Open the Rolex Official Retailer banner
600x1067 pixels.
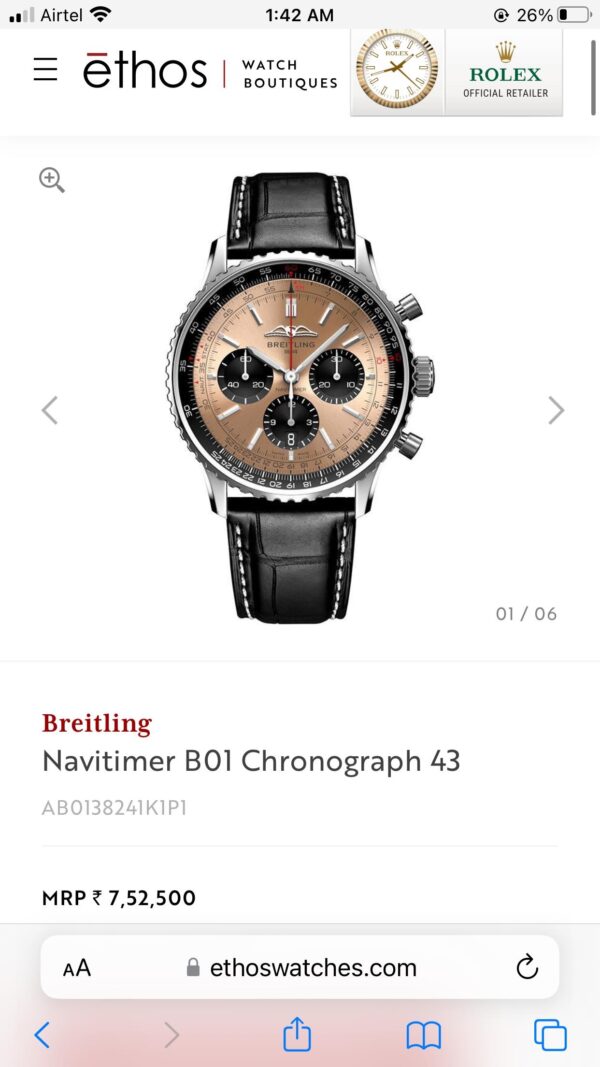[x=456, y=72]
